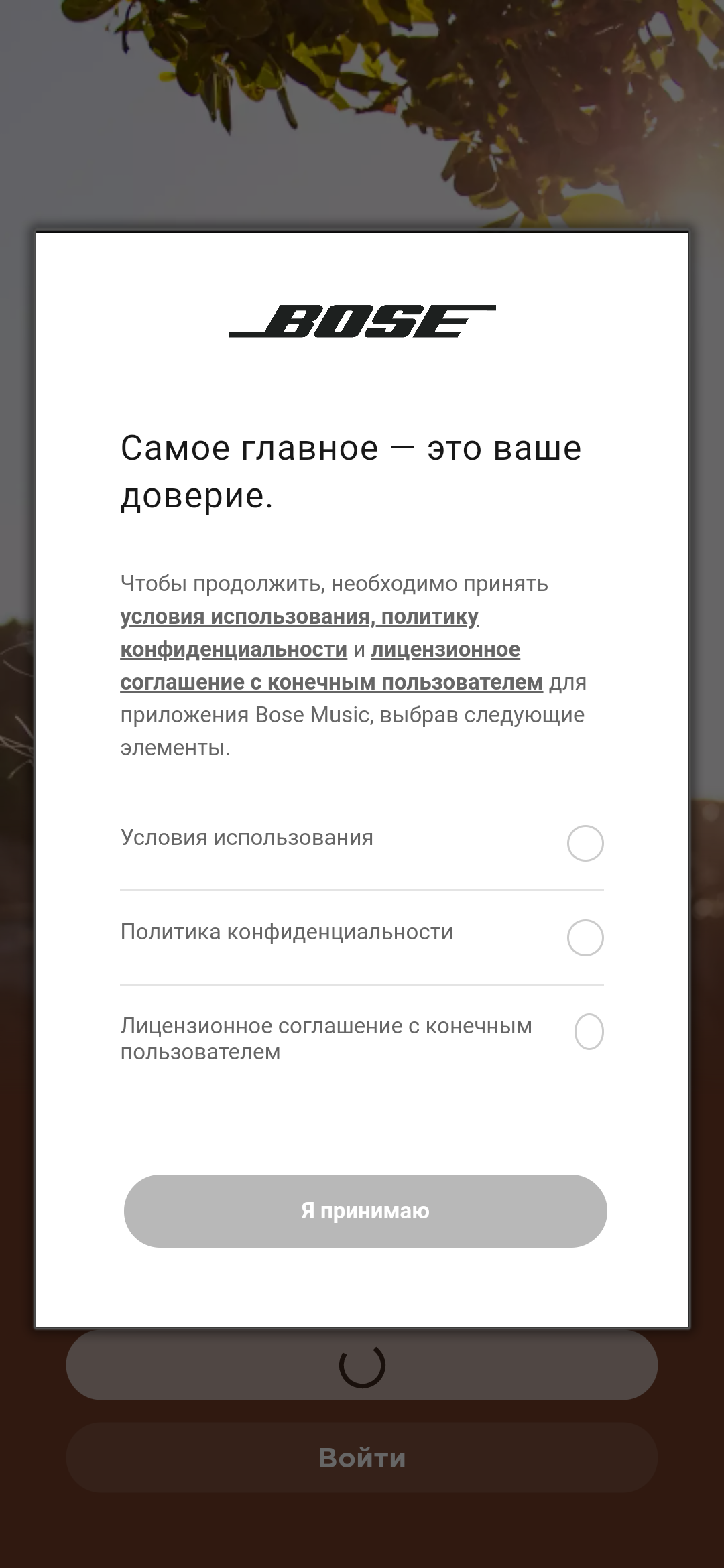Check the Политика конфиденциальности circle
The height and width of the screenshot is (1568, 724).
point(585,937)
